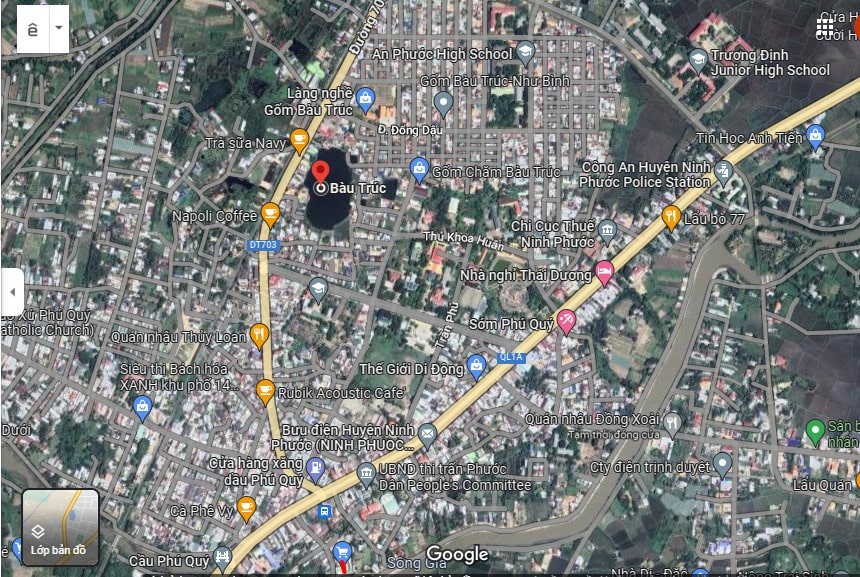
Task: Select Cty điện trình duyệt marker
Action: coord(723,464)
